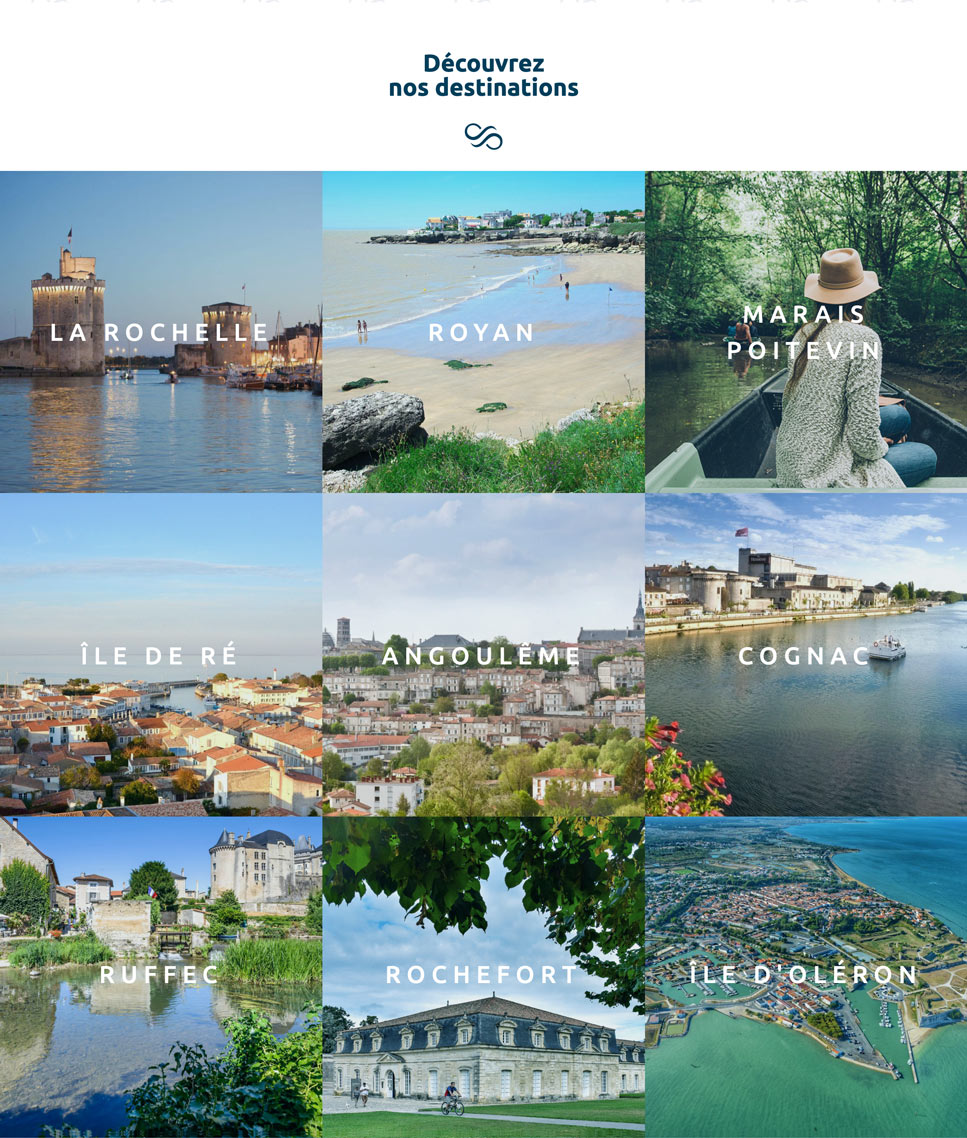Open the Angoulême destination tile

point(483,655)
